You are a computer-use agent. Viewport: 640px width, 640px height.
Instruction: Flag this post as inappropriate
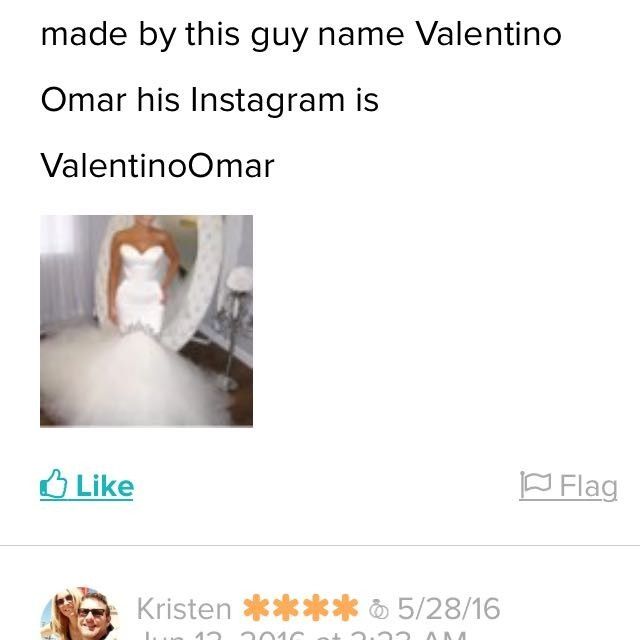[569, 486]
